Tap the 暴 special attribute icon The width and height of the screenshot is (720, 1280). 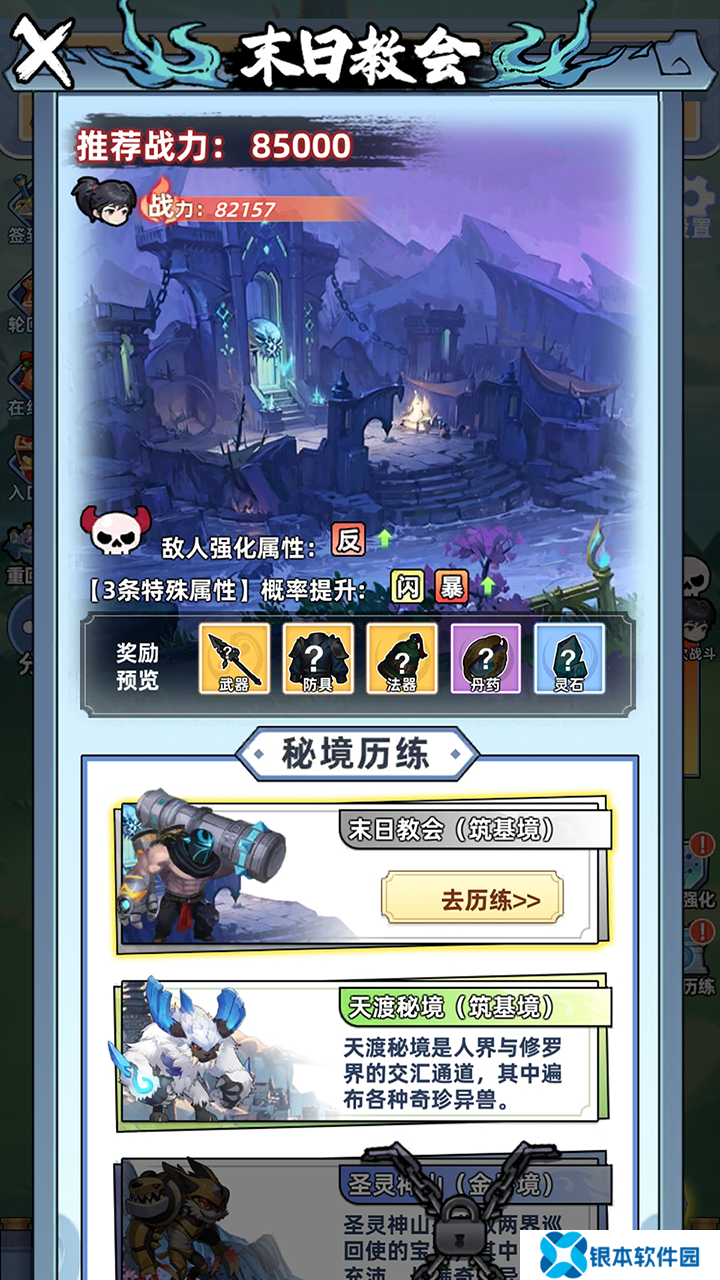tap(451, 588)
